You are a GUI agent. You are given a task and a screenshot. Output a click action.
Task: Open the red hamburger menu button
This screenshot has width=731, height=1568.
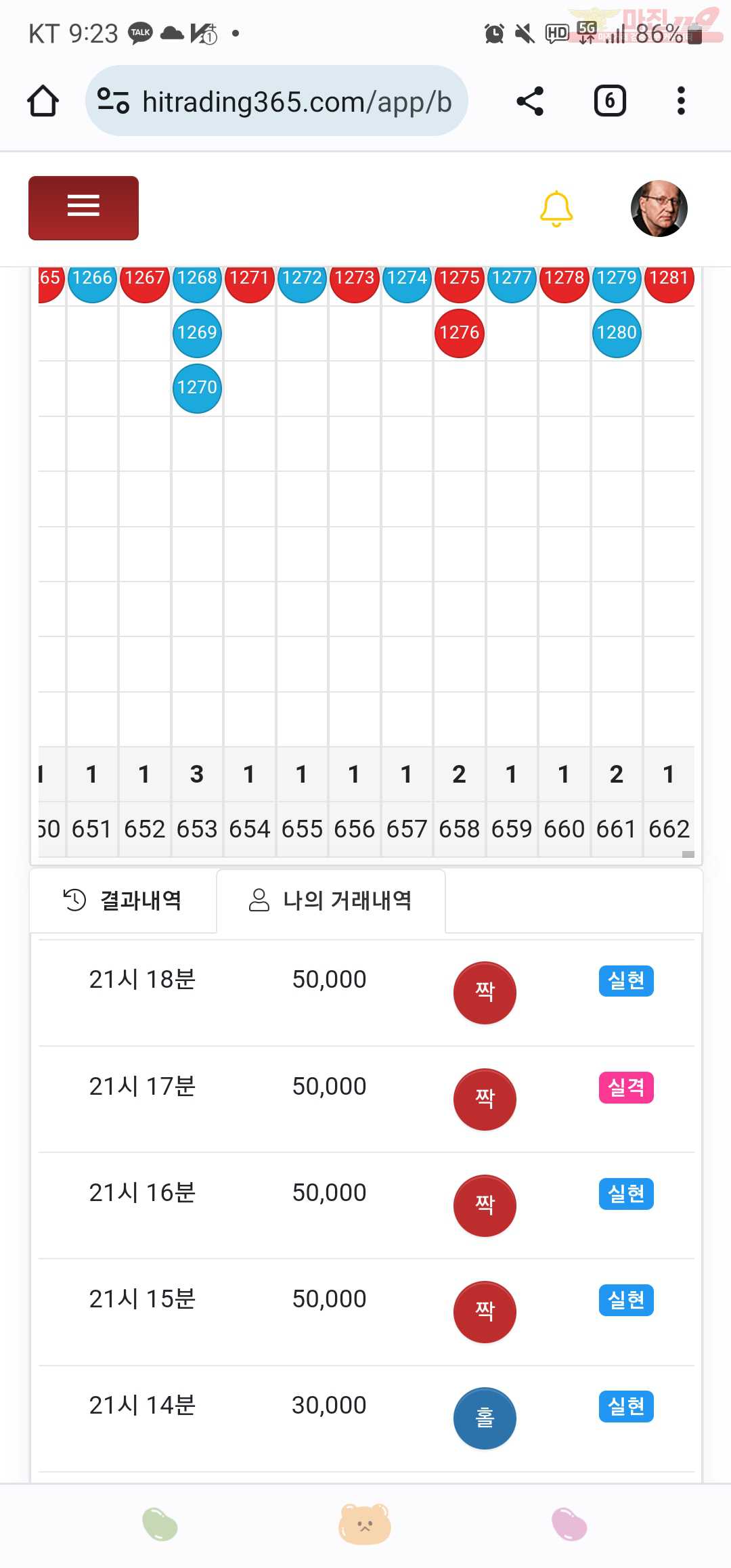83,208
